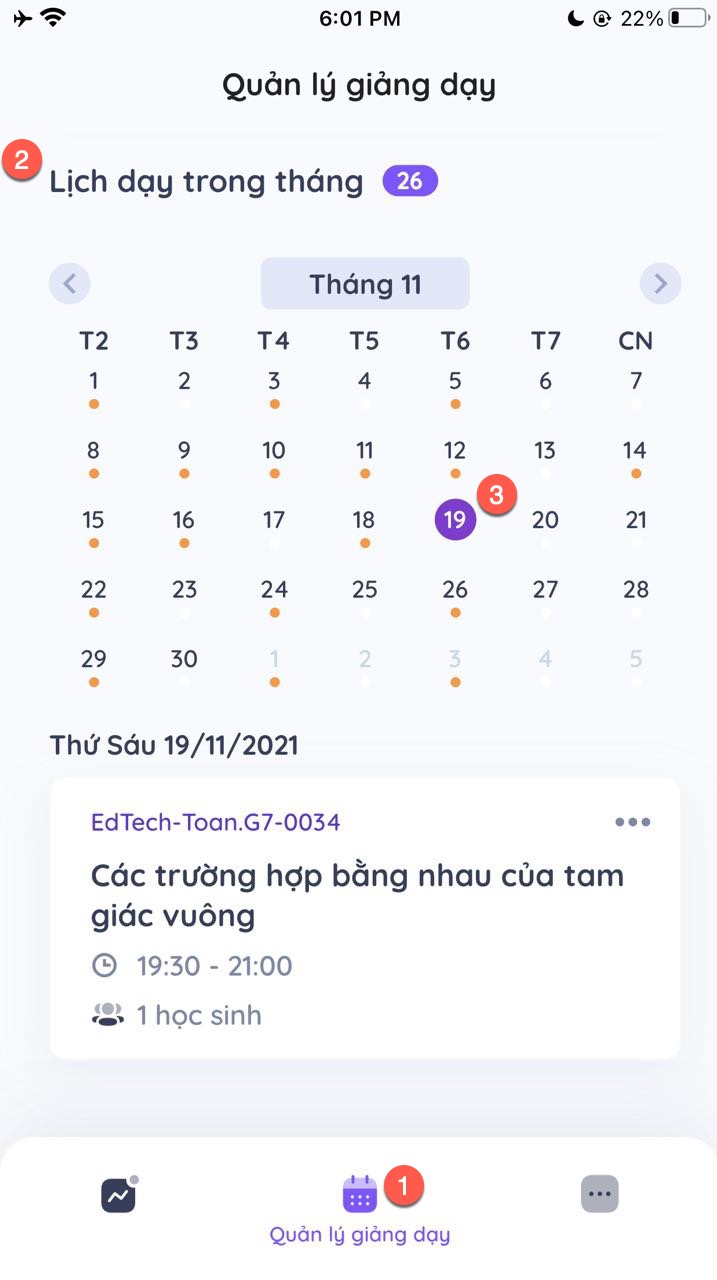
Task: Select day 12 on the calendar
Action: 455,451
